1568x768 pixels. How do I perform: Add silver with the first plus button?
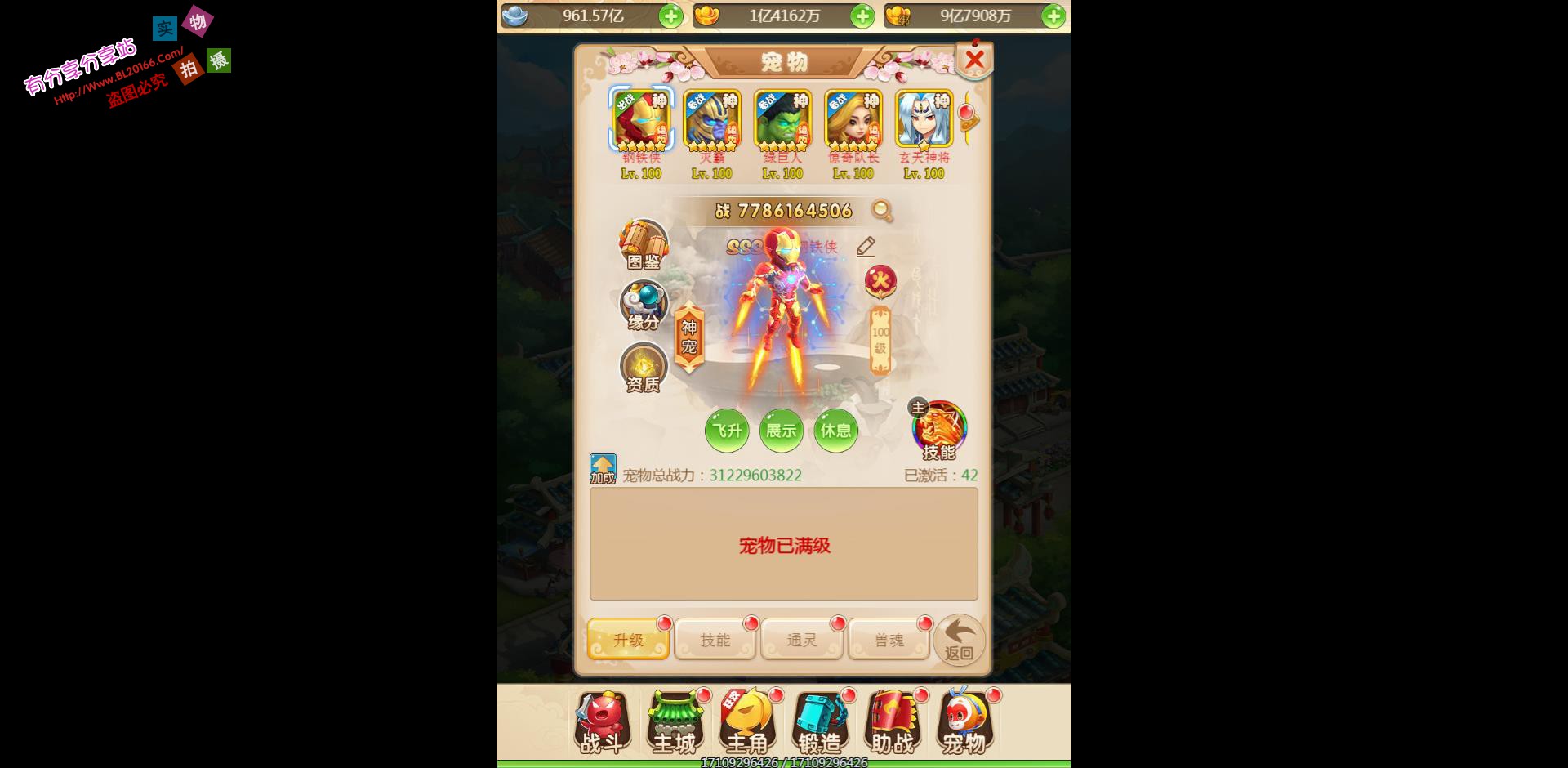[670, 16]
